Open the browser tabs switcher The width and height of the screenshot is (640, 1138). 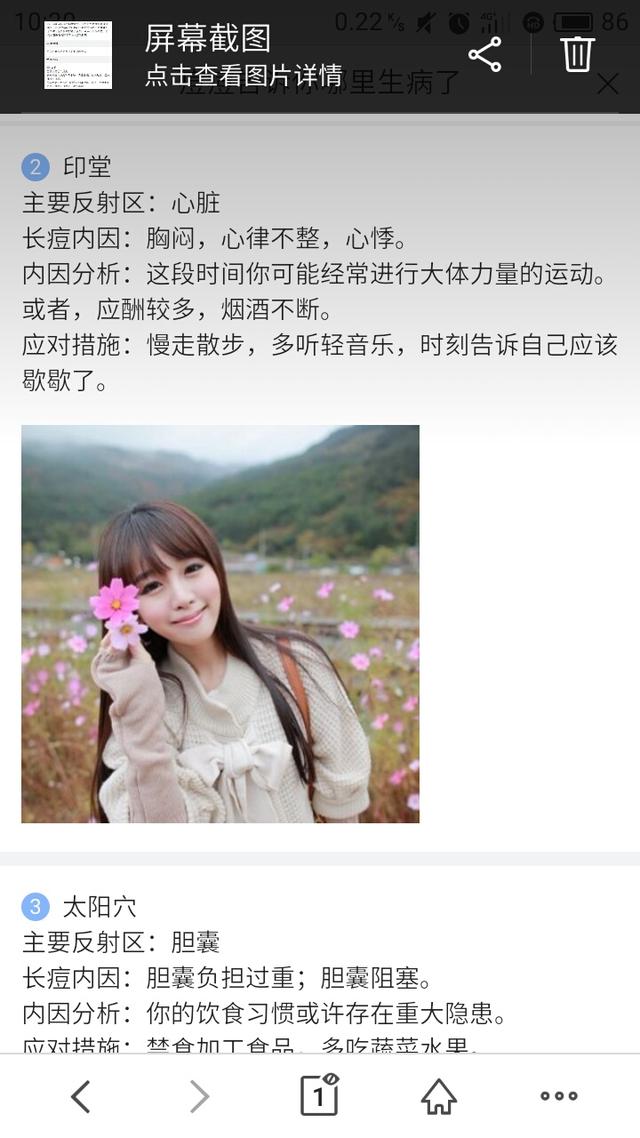[x=319, y=1094]
